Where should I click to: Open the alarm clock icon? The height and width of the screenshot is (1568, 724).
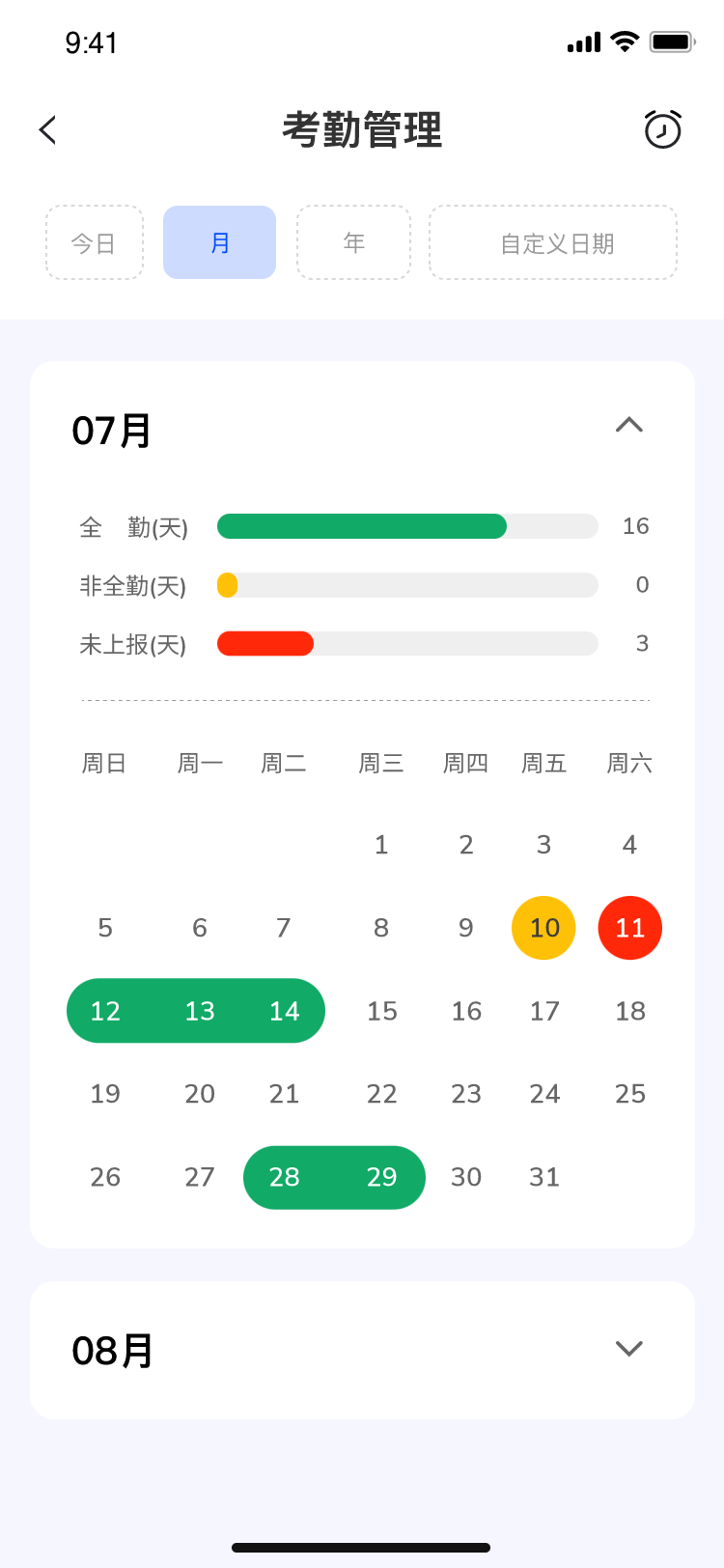coord(662,128)
